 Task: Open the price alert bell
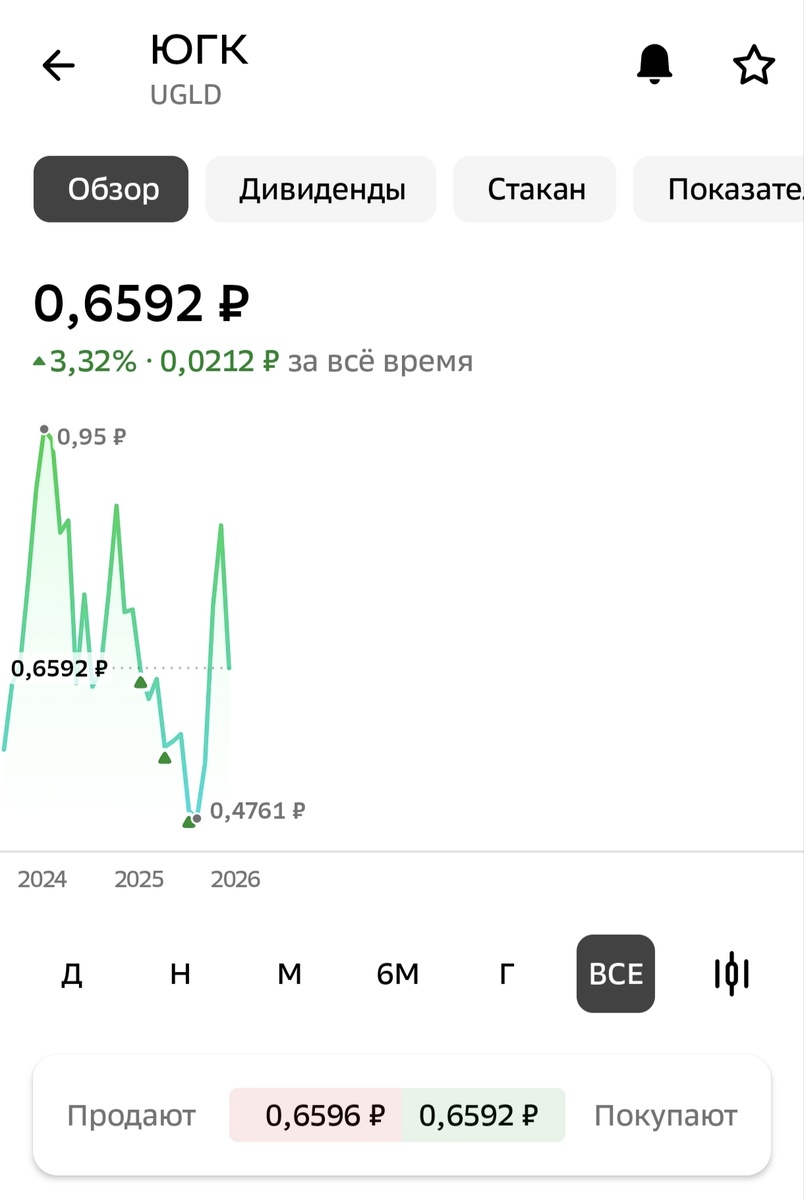tap(655, 65)
